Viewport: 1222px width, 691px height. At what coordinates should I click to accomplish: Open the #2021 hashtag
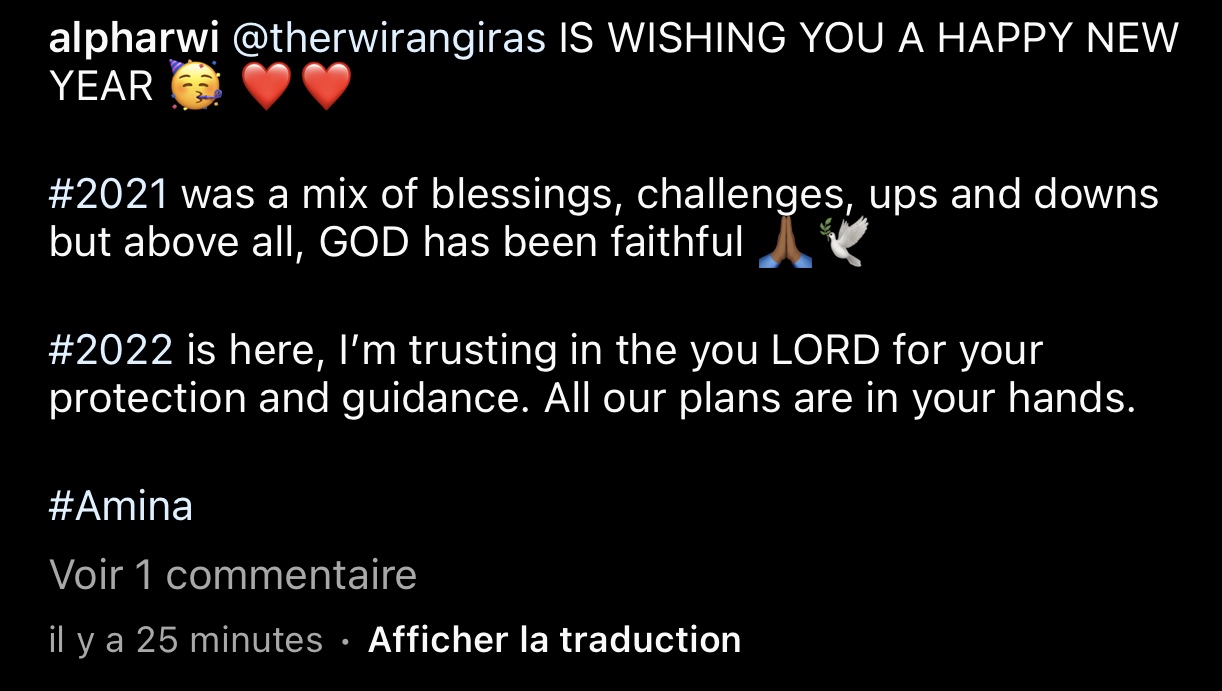click(108, 194)
